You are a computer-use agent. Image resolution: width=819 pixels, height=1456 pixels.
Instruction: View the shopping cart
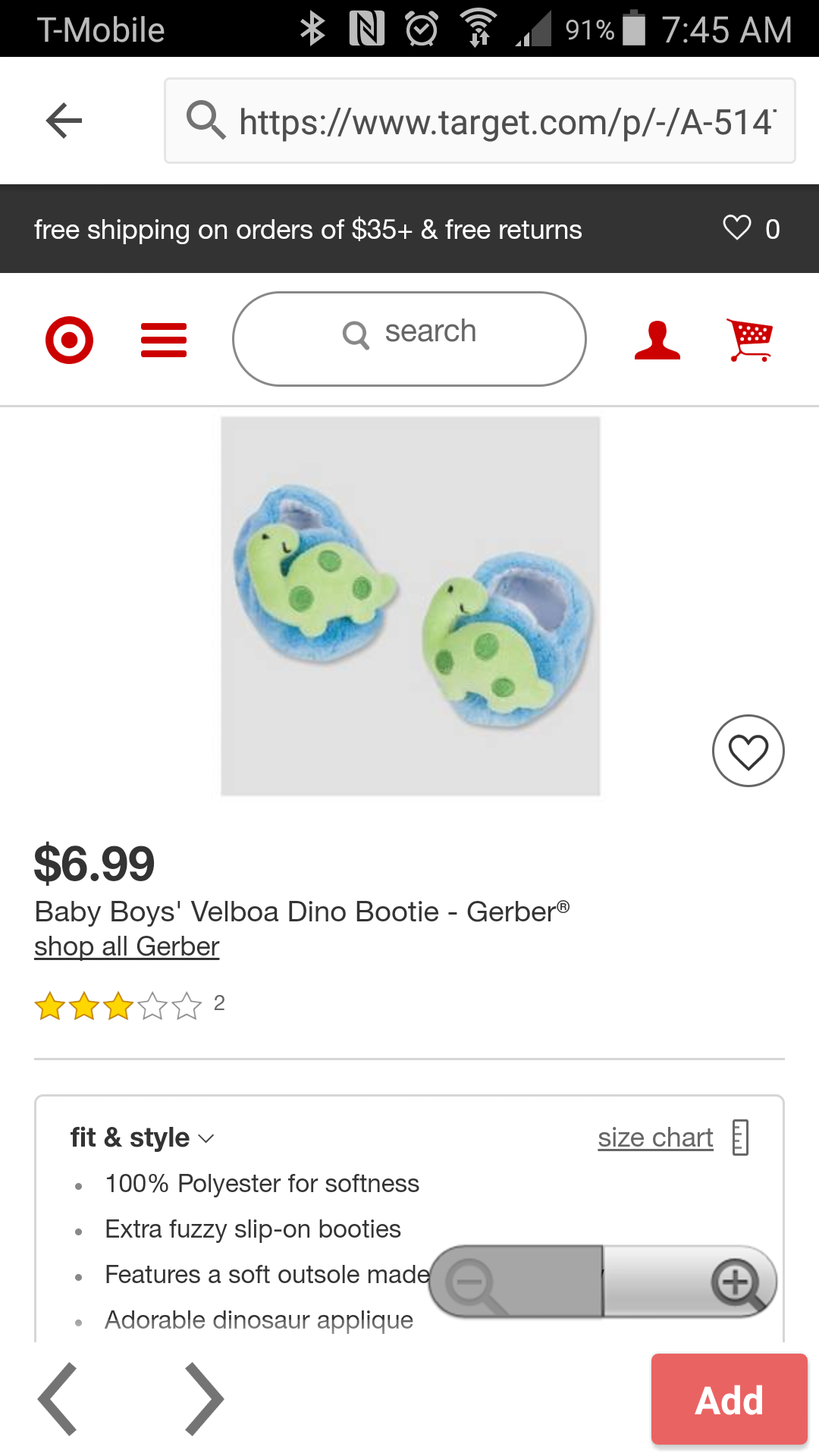(749, 339)
